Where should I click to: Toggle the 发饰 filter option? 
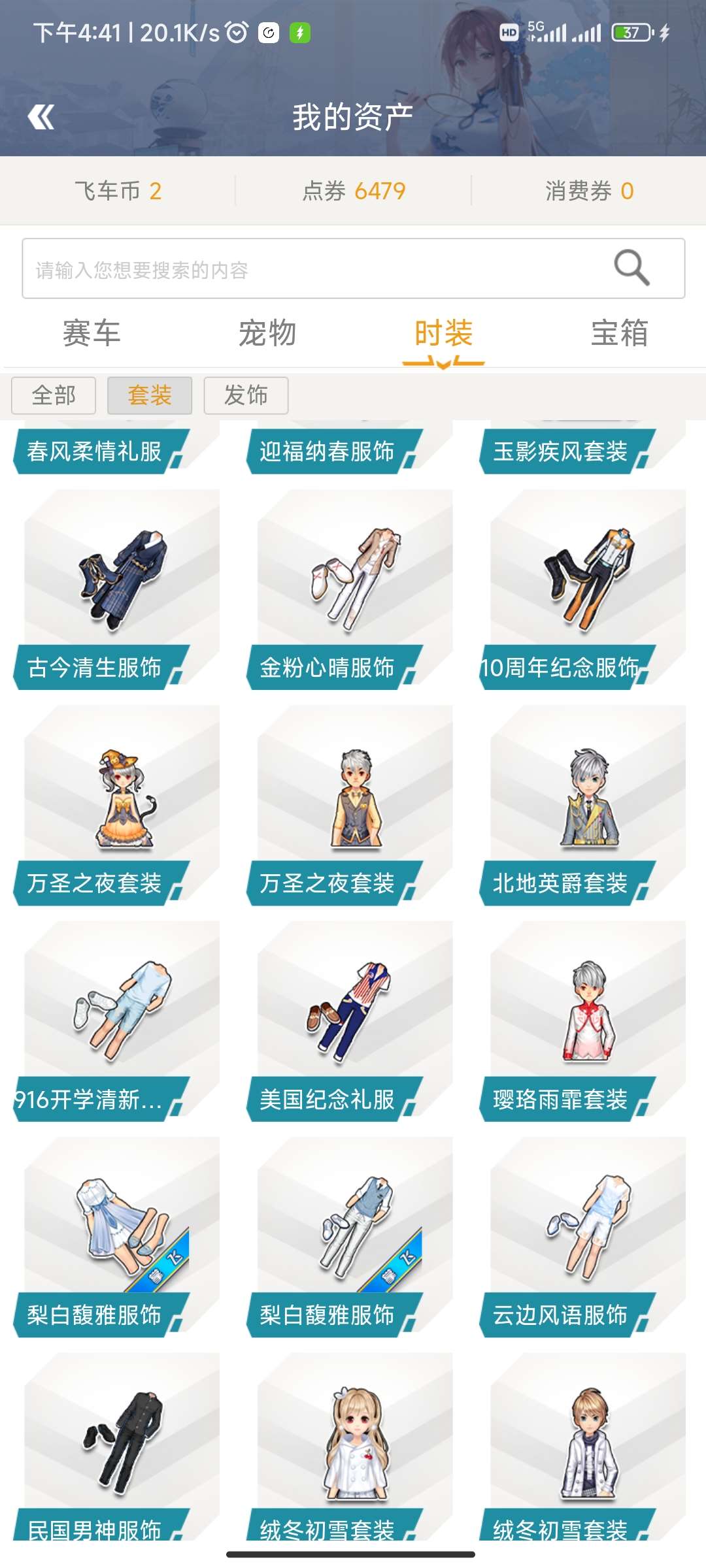(x=246, y=395)
